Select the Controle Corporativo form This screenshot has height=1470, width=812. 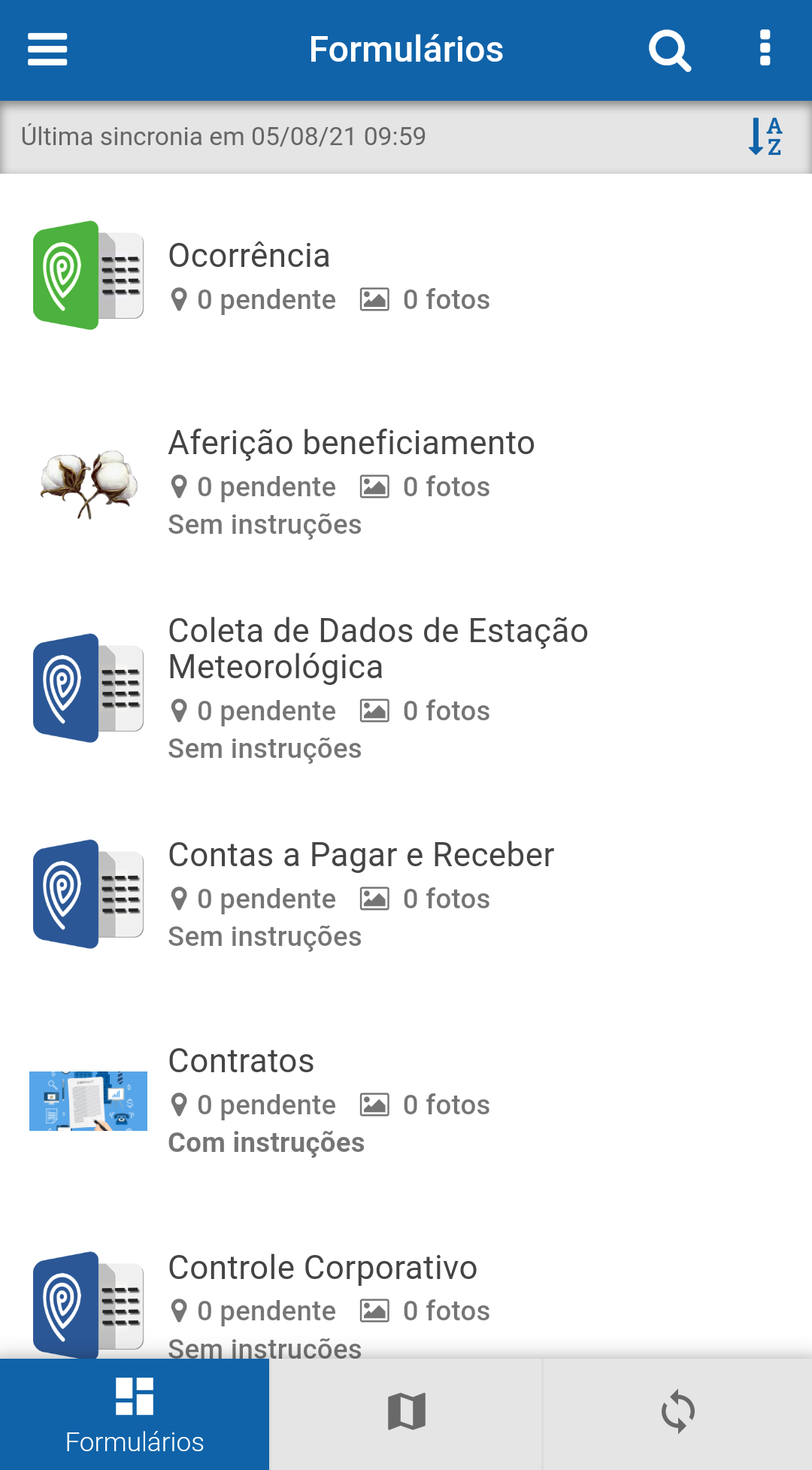click(x=323, y=1268)
